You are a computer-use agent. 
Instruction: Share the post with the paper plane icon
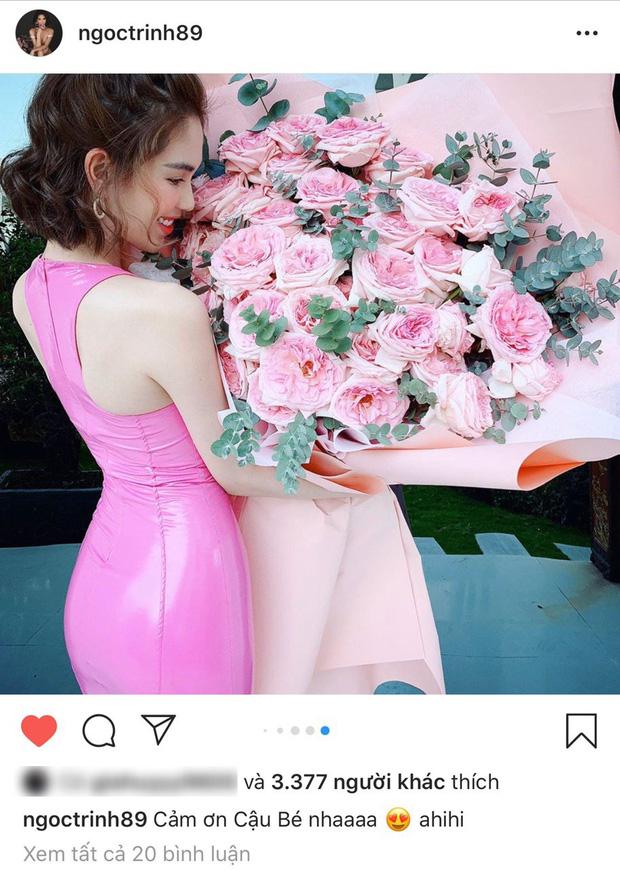pyautogui.click(x=158, y=729)
